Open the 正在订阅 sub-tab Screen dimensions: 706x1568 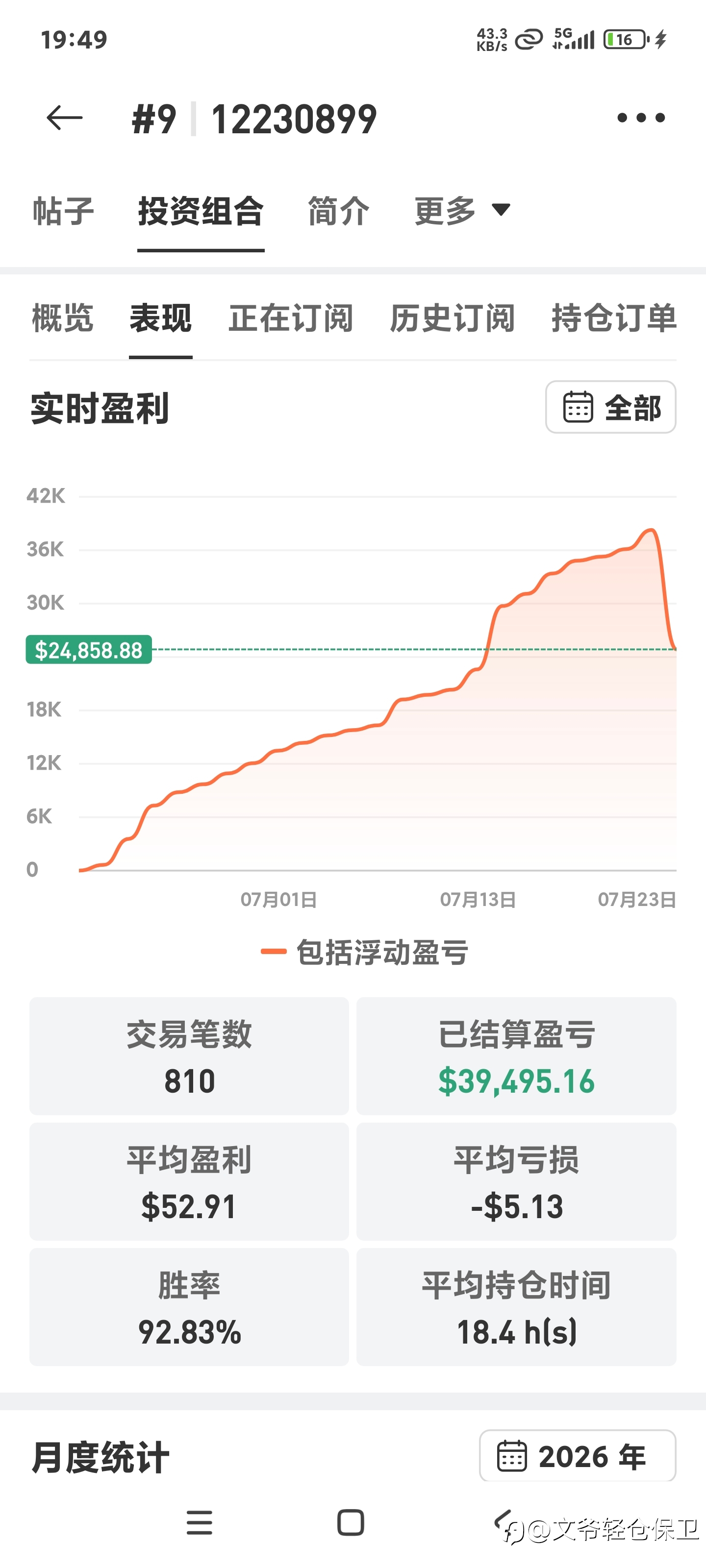tap(291, 318)
